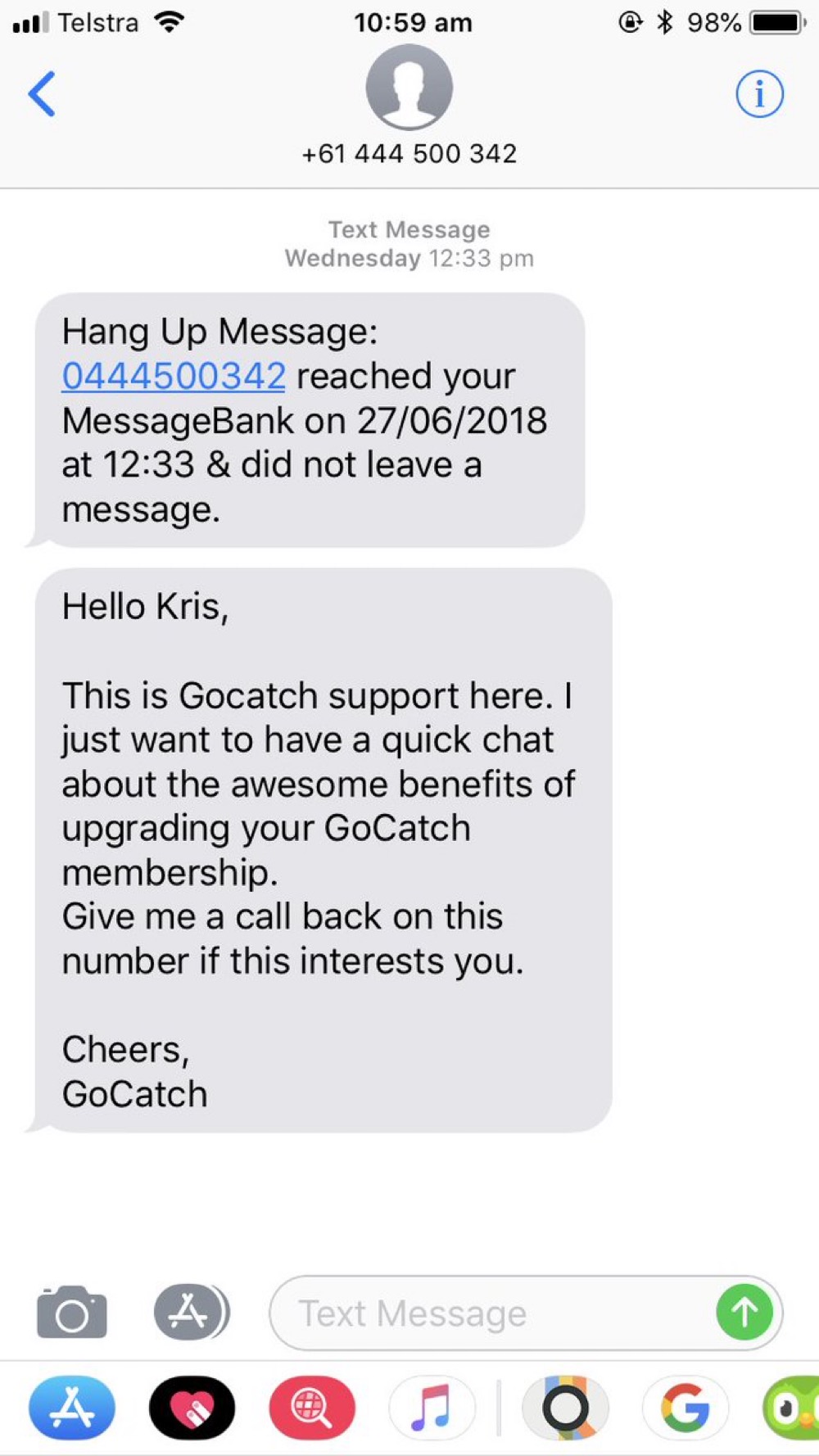Open contact details info icon
The image size is (819, 1456).
pyautogui.click(x=758, y=94)
